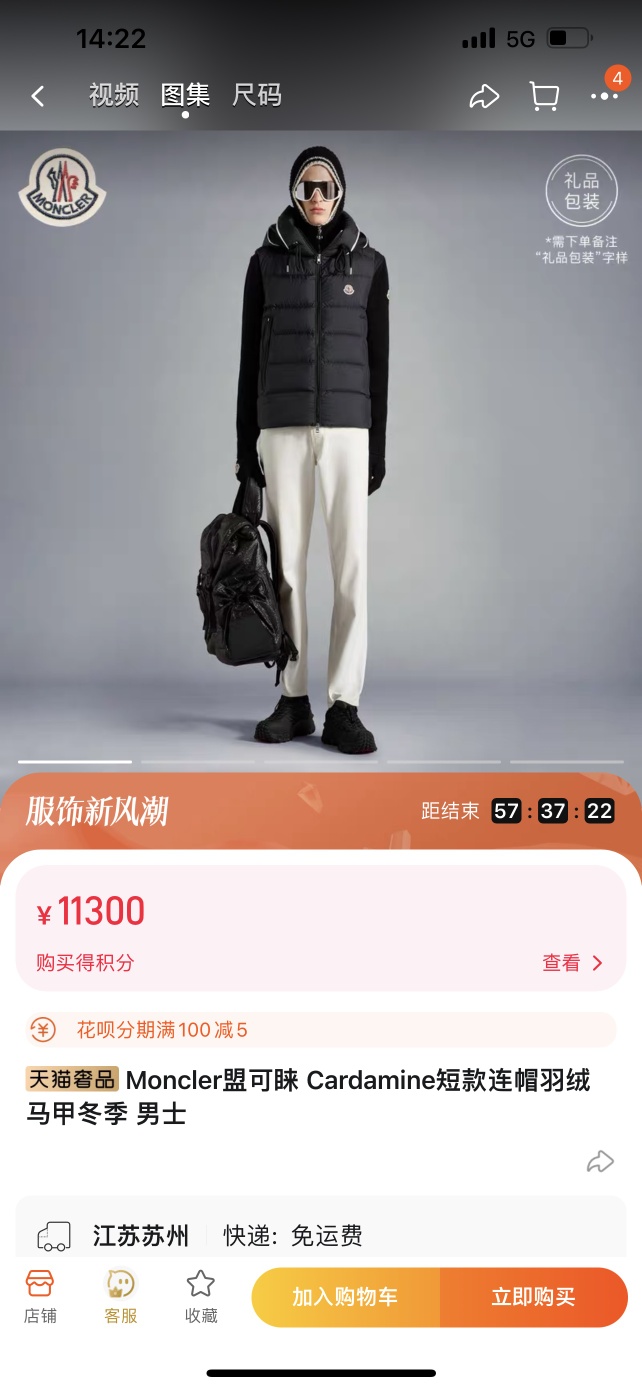This screenshot has width=642, height=1389.
Task: Open 花呗分期满100减5 promotion
Action: 162,1029
